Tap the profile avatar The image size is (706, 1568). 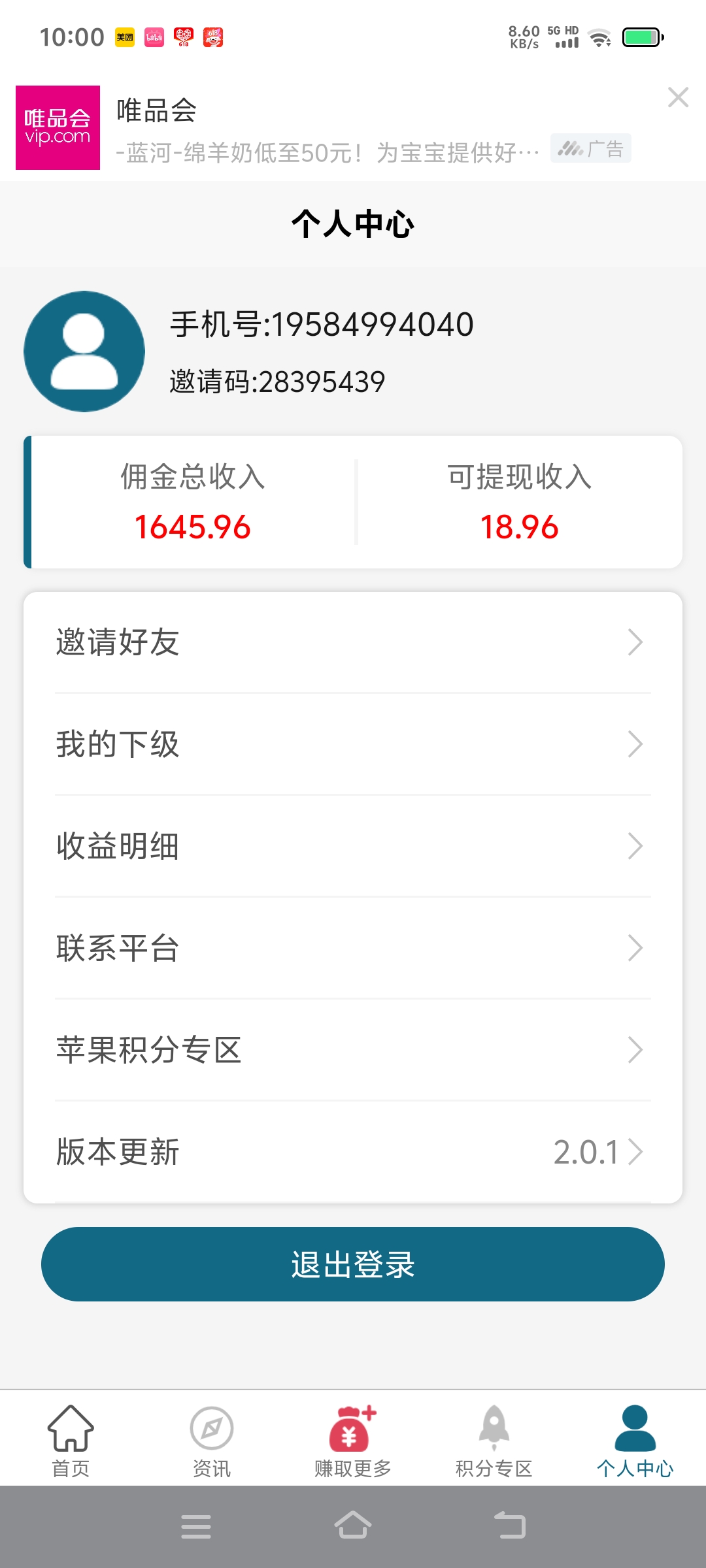pos(84,351)
